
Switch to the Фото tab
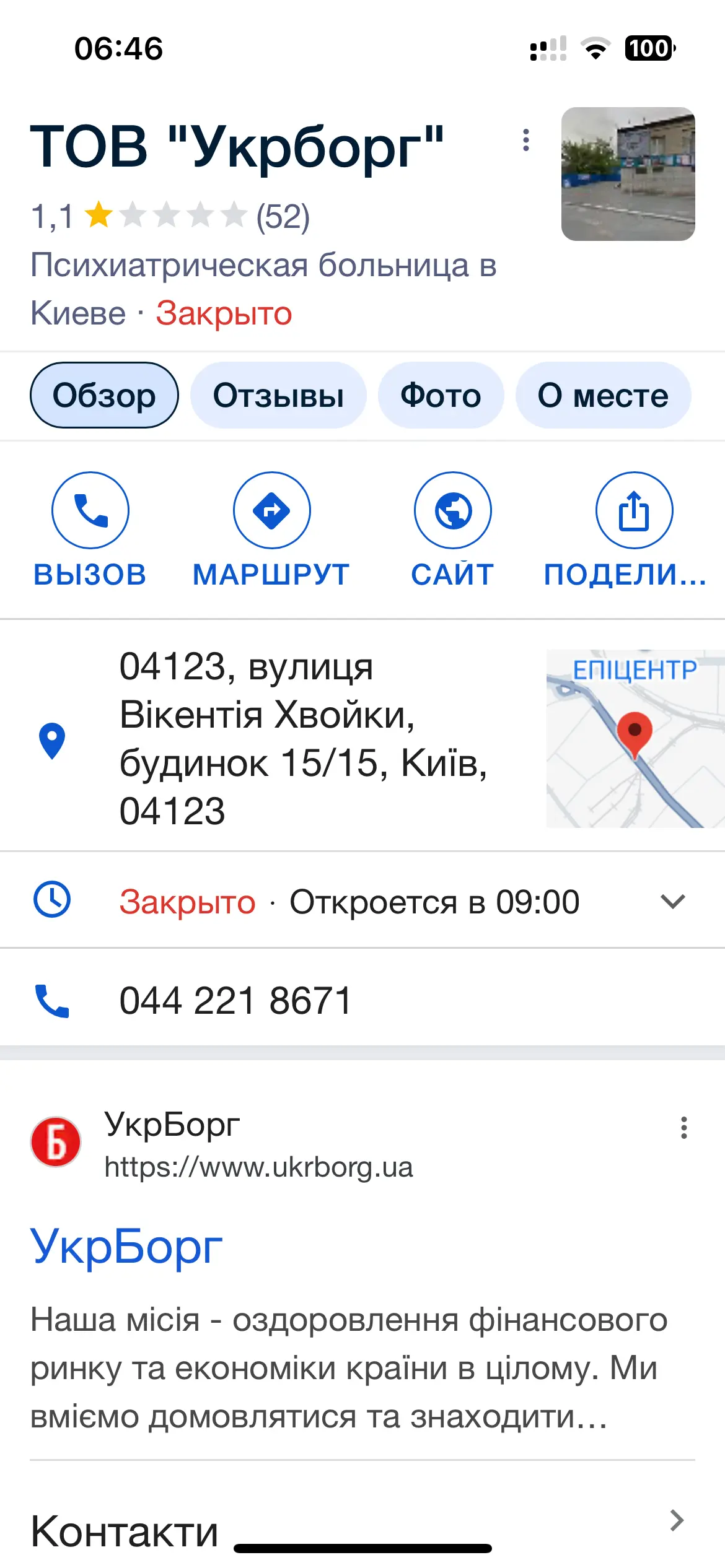[441, 395]
